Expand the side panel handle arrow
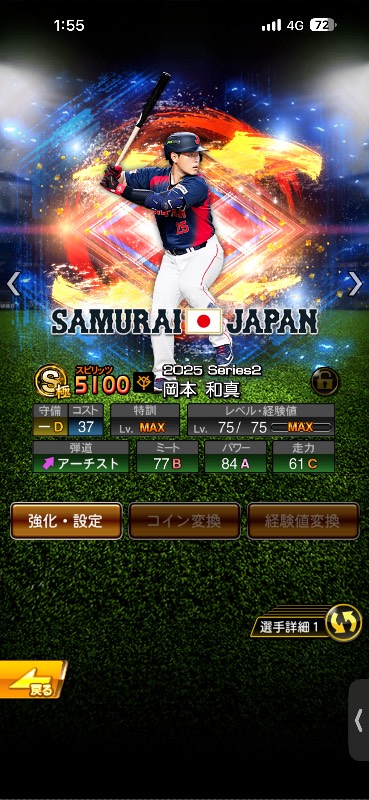Image resolution: width=369 pixels, height=800 pixels. click(x=359, y=720)
